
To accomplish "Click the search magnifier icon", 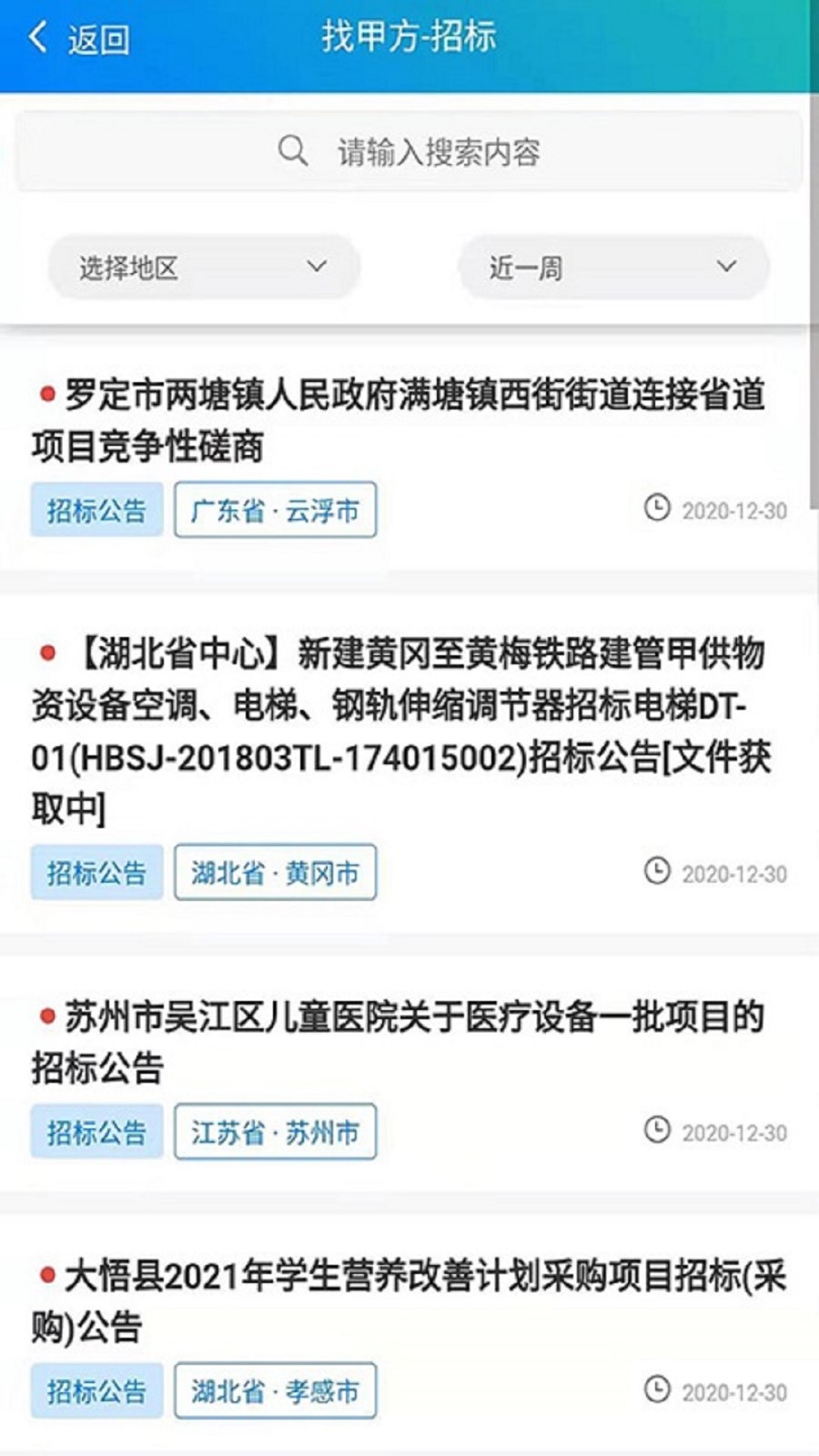I will coord(293,150).
